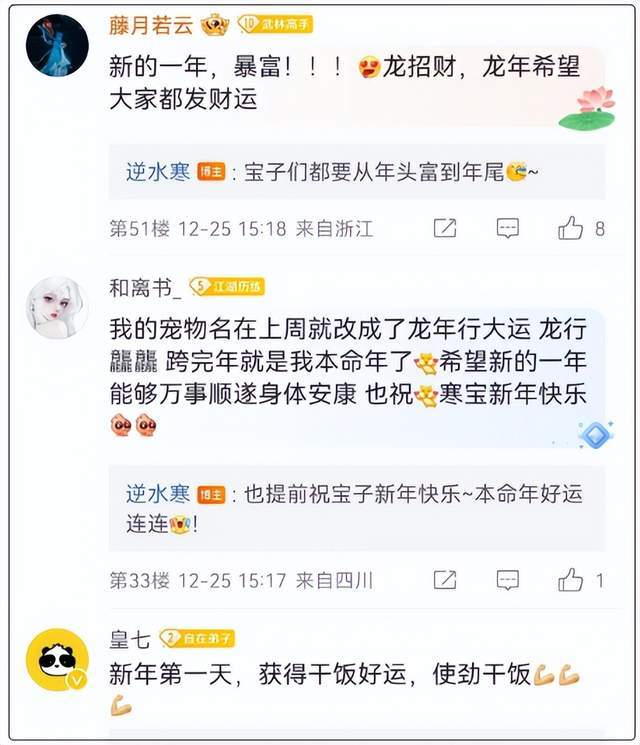This screenshot has height=745, width=640.
Task: Like 和离书_'s comment on floor 33
Action: (x=571, y=579)
